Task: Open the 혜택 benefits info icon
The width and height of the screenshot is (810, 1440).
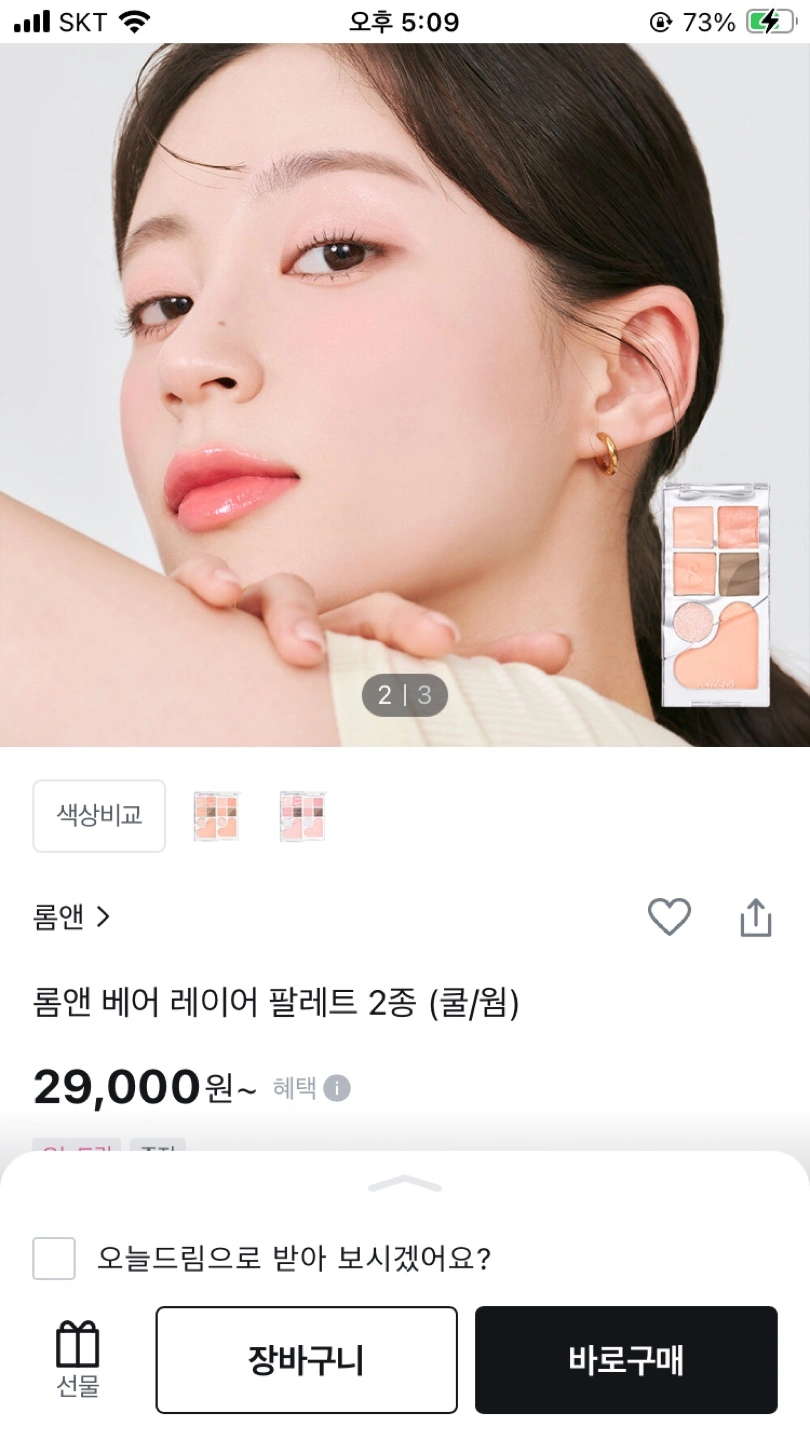Action: coord(337,1088)
